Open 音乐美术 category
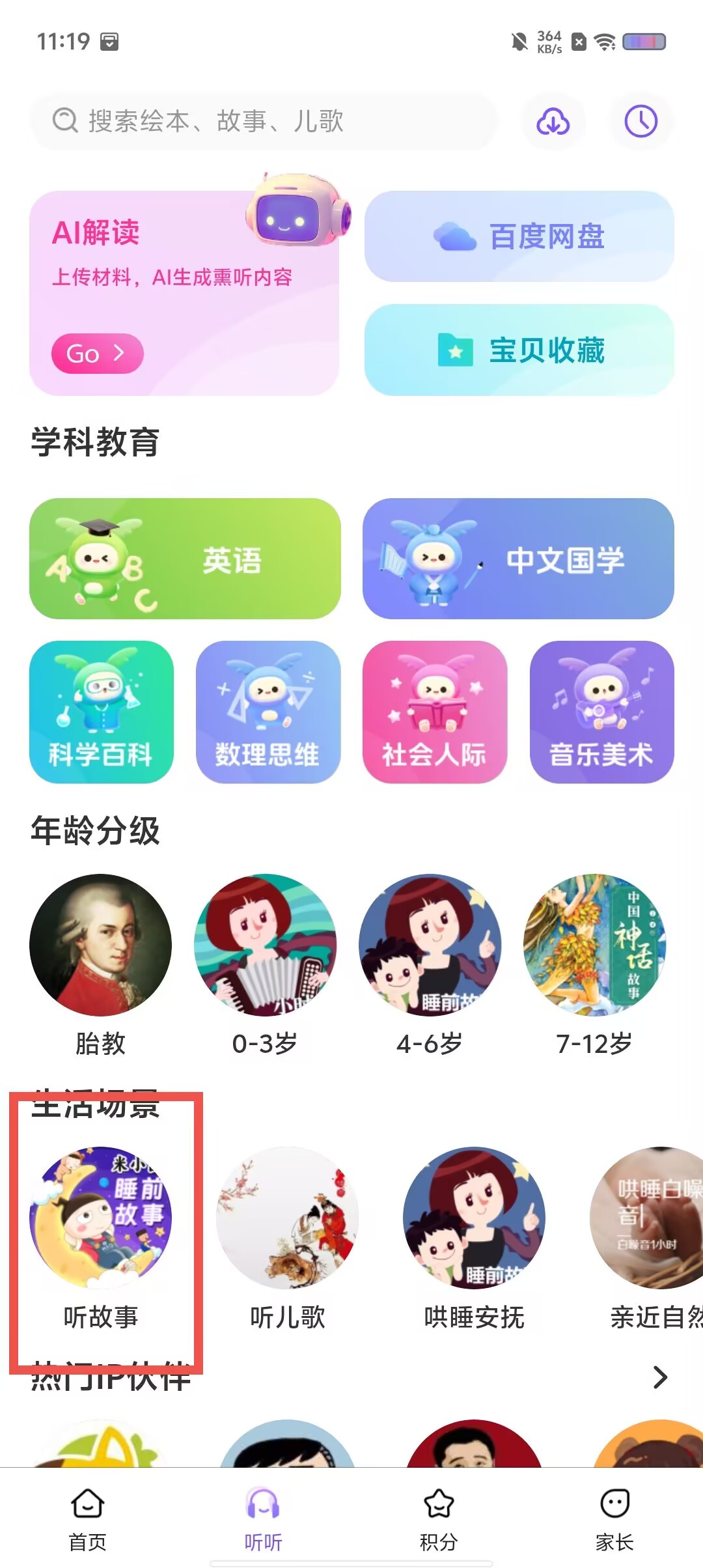The image size is (703, 1568). (602, 712)
